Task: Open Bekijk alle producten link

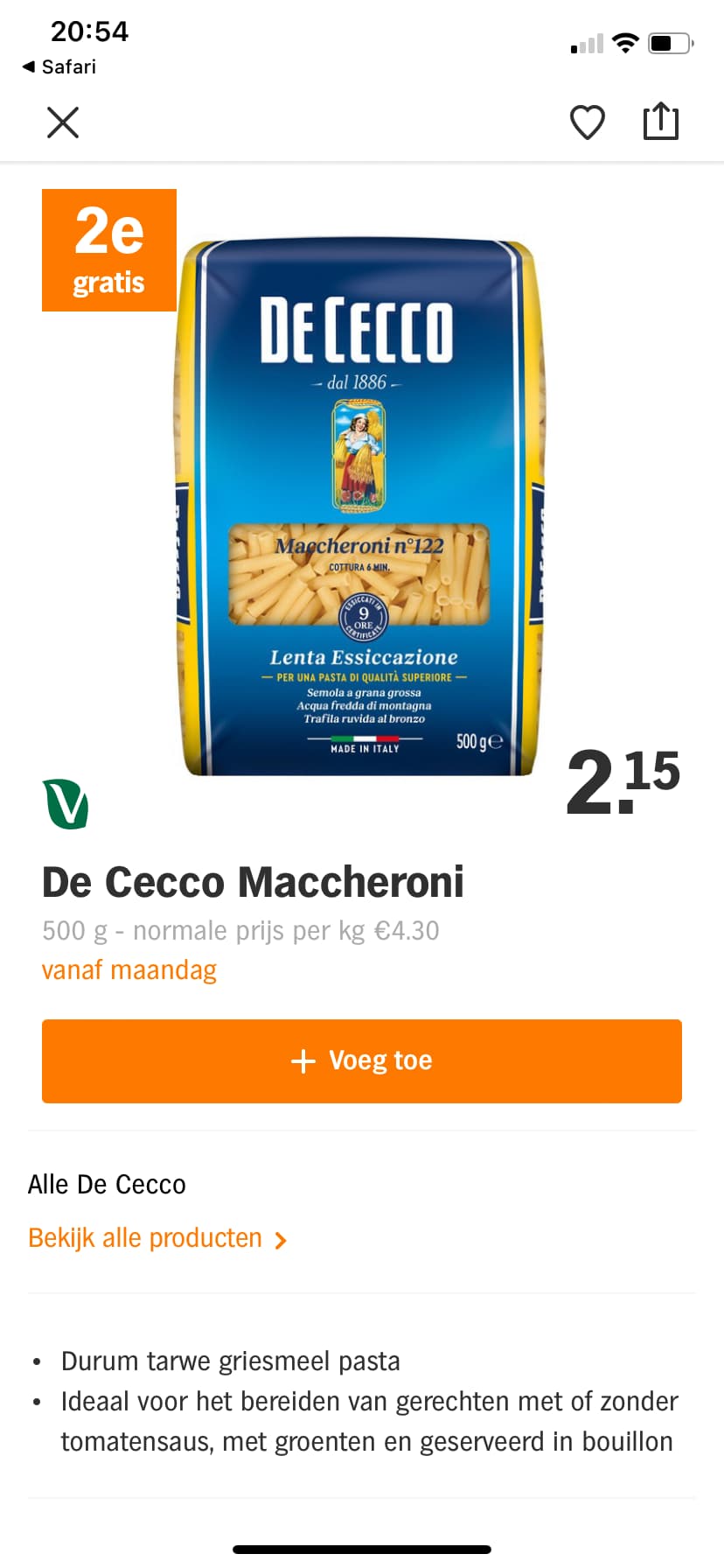Action: point(157,1238)
